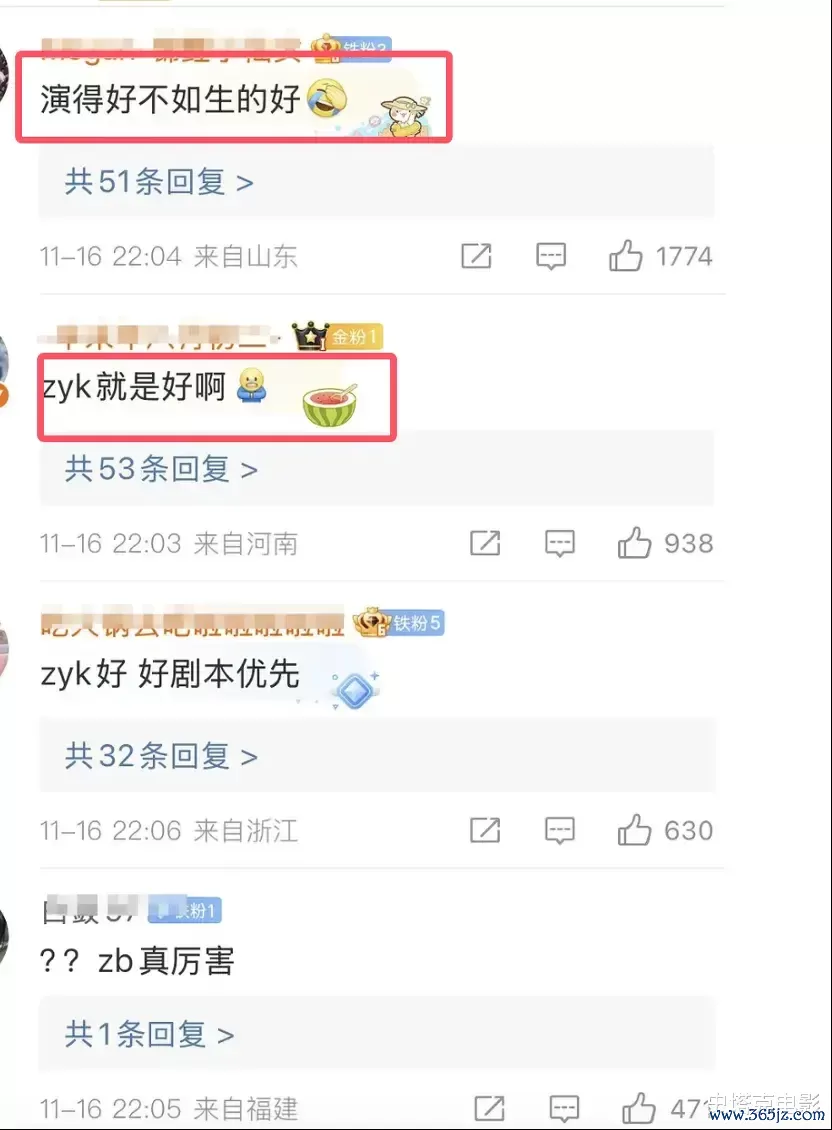Share the comment from 山东
Image resolution: width=832 pixels, height=1130 pixels.
(x=476, y=257)
